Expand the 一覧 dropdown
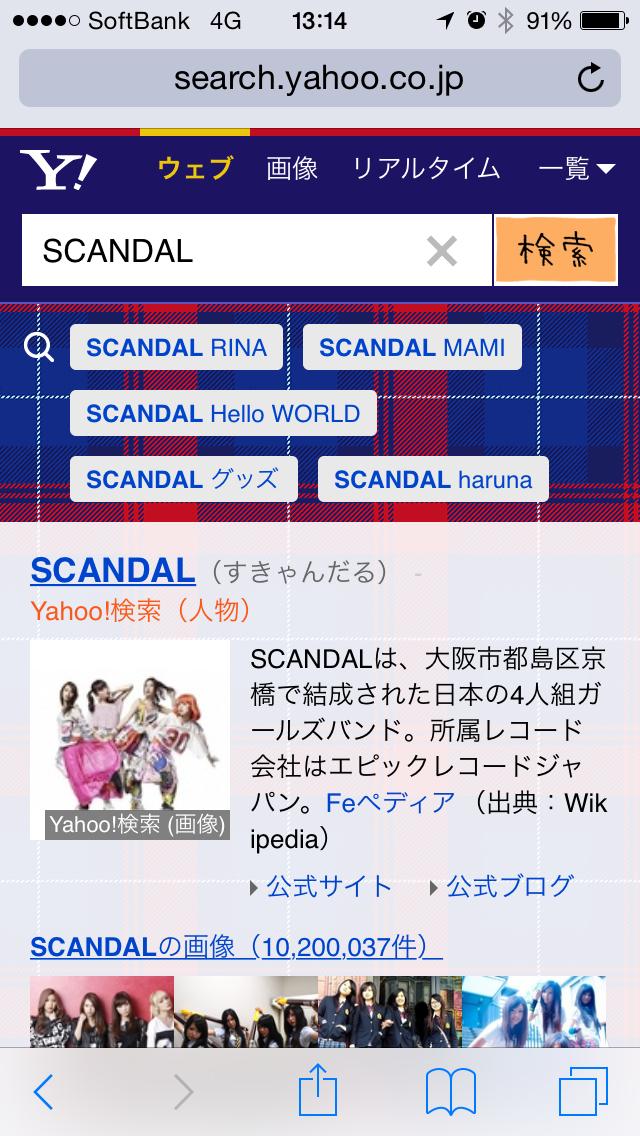The image size is (640, 1136). coord(577,168)
